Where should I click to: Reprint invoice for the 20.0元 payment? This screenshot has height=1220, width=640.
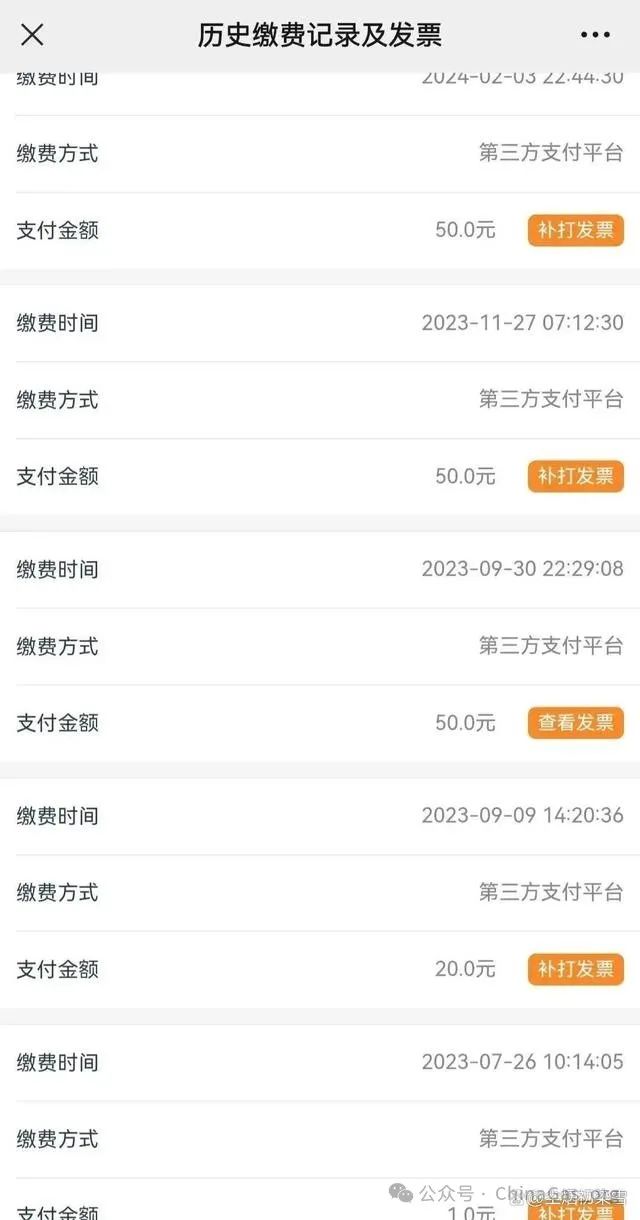pyautogui.click(x=576, y=969)
